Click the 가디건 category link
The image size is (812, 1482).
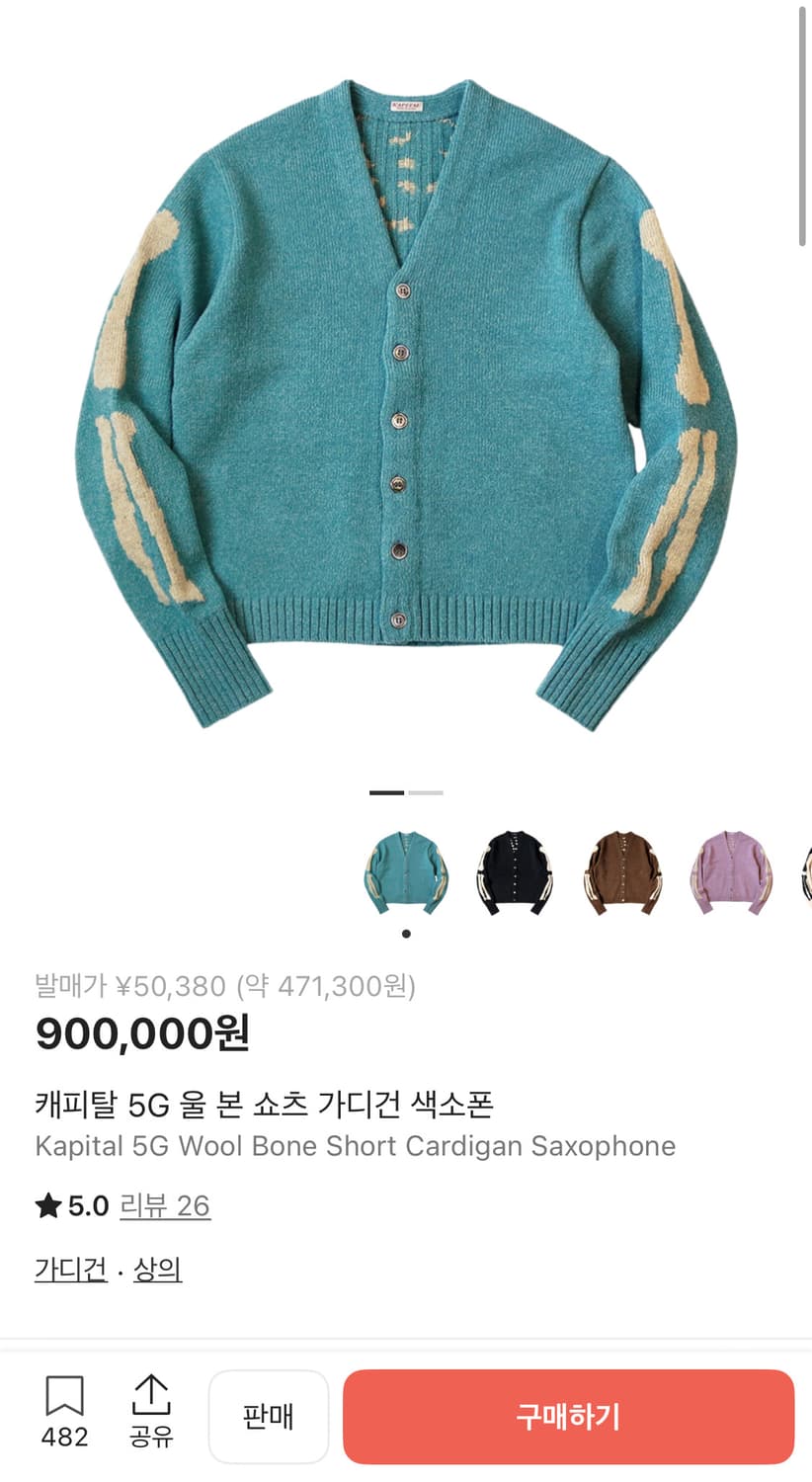tap(69, 1268)
